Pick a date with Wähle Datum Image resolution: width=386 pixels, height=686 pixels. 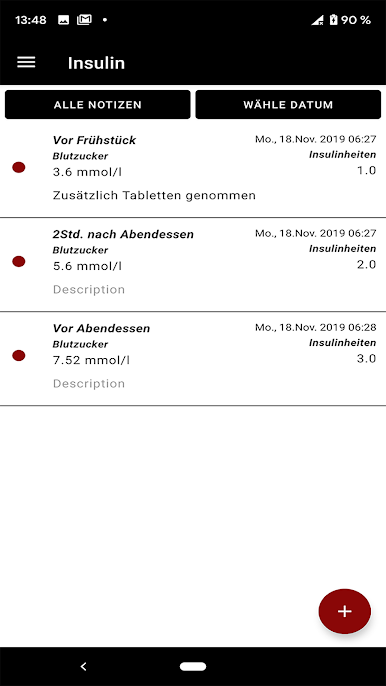tap(288, 105)
